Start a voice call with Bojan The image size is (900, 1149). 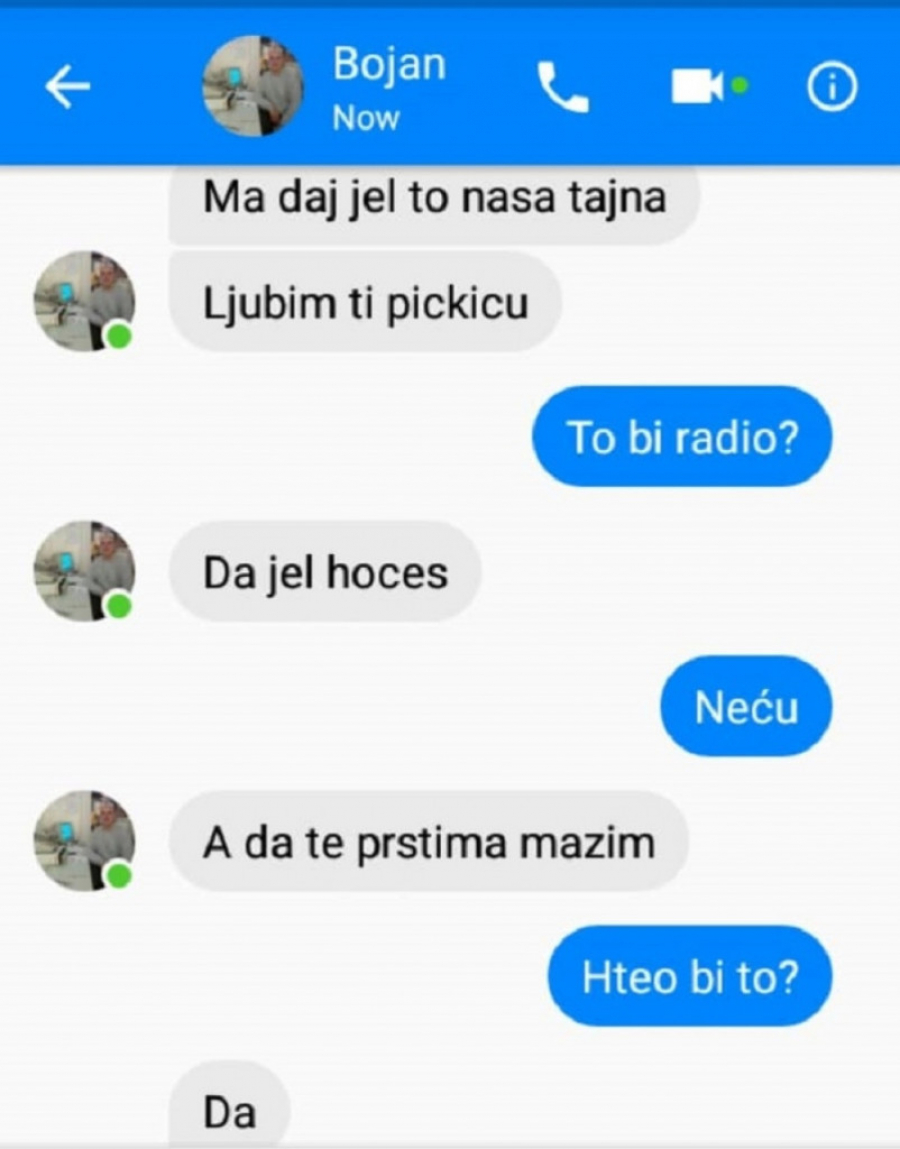(563, 88)
